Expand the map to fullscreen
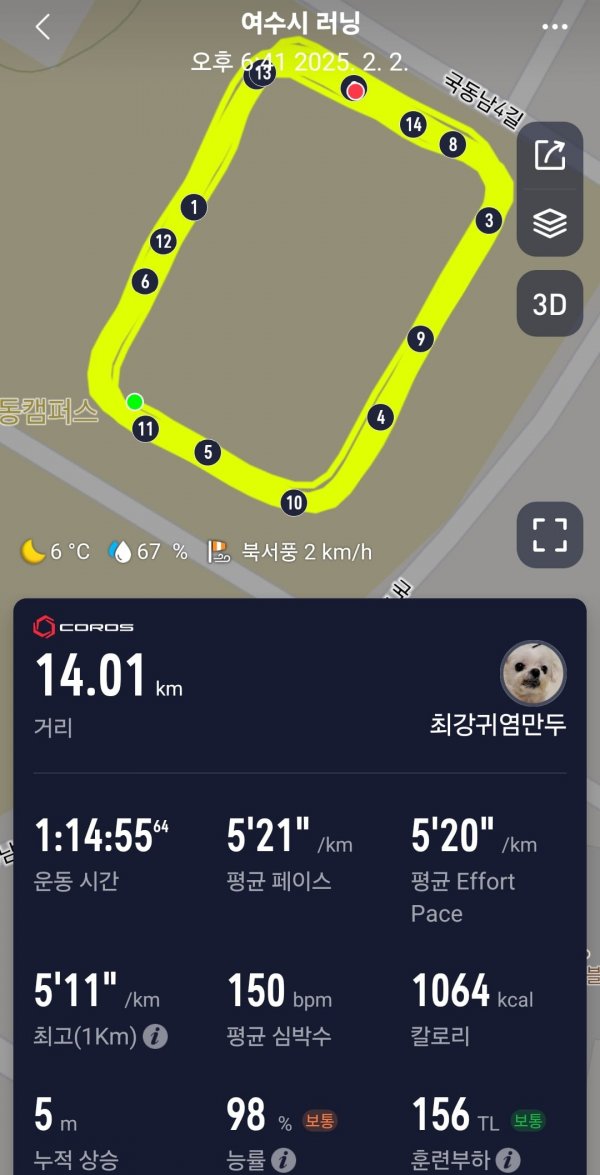 click(x=550, y=535)
